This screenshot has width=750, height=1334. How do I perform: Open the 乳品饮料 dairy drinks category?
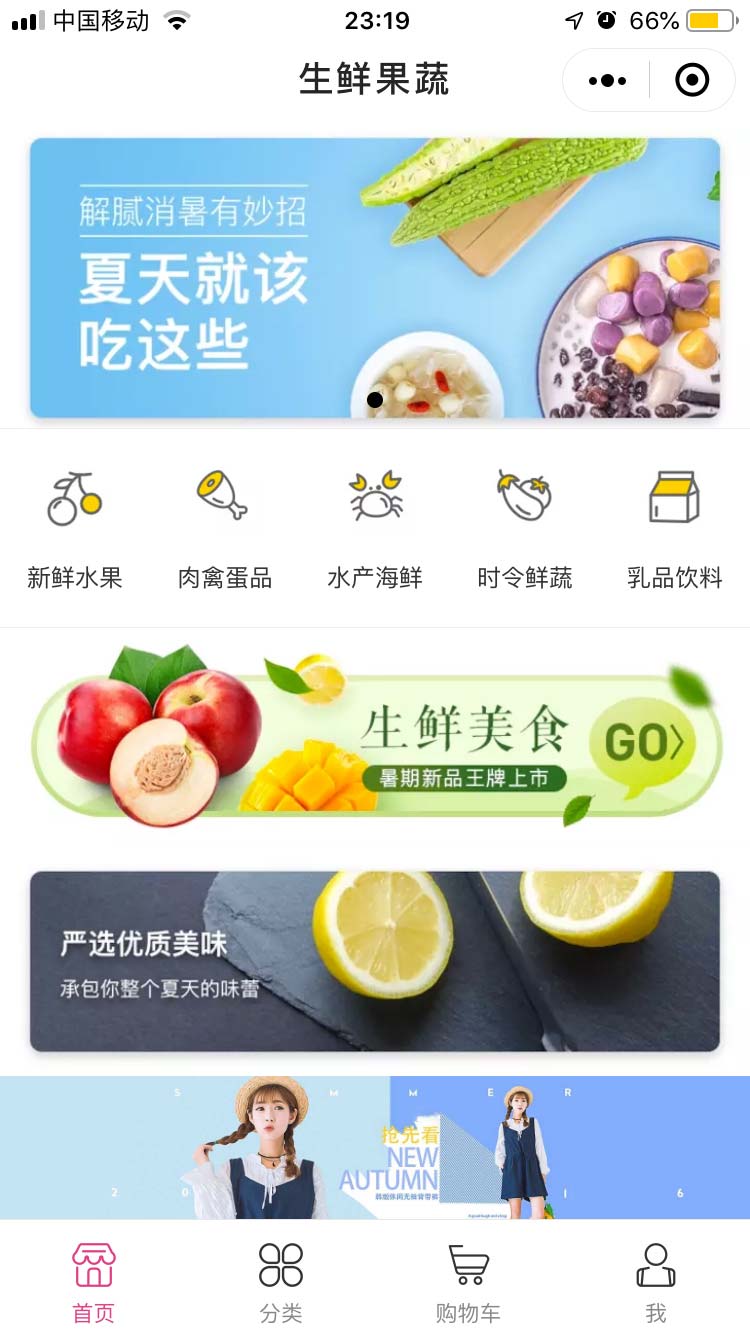tap(674, 520)
